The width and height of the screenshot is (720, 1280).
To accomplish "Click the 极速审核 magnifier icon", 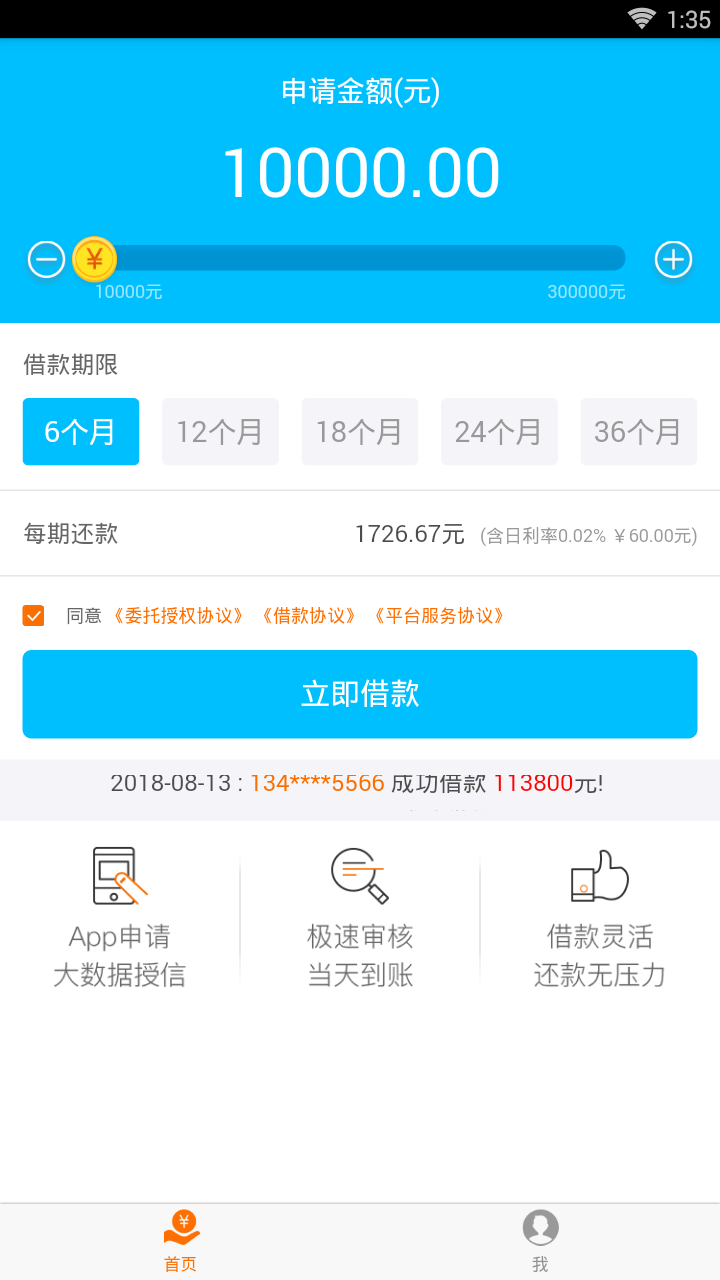I will coord(359,876).
